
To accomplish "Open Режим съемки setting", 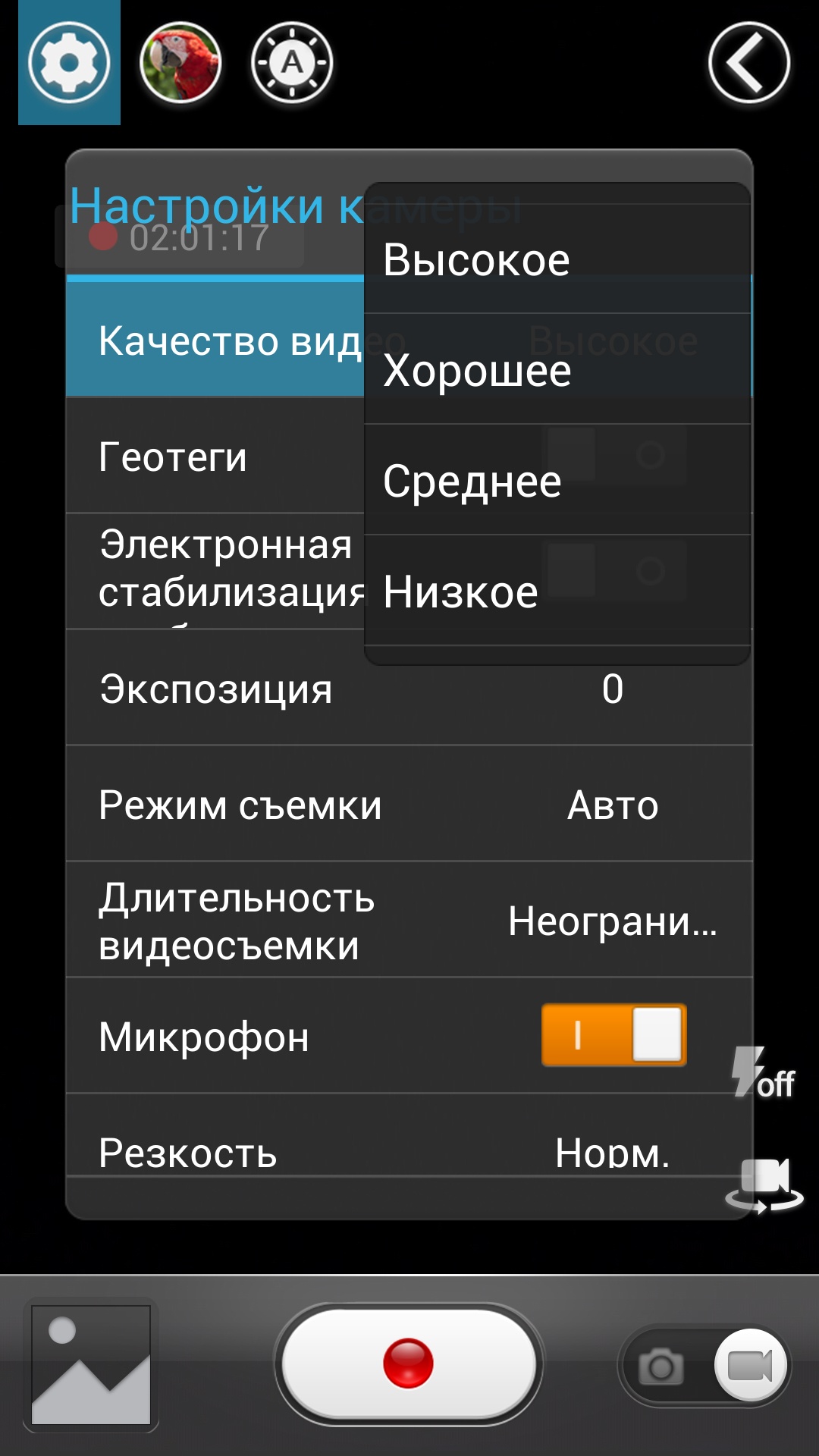I will point(409,805).
